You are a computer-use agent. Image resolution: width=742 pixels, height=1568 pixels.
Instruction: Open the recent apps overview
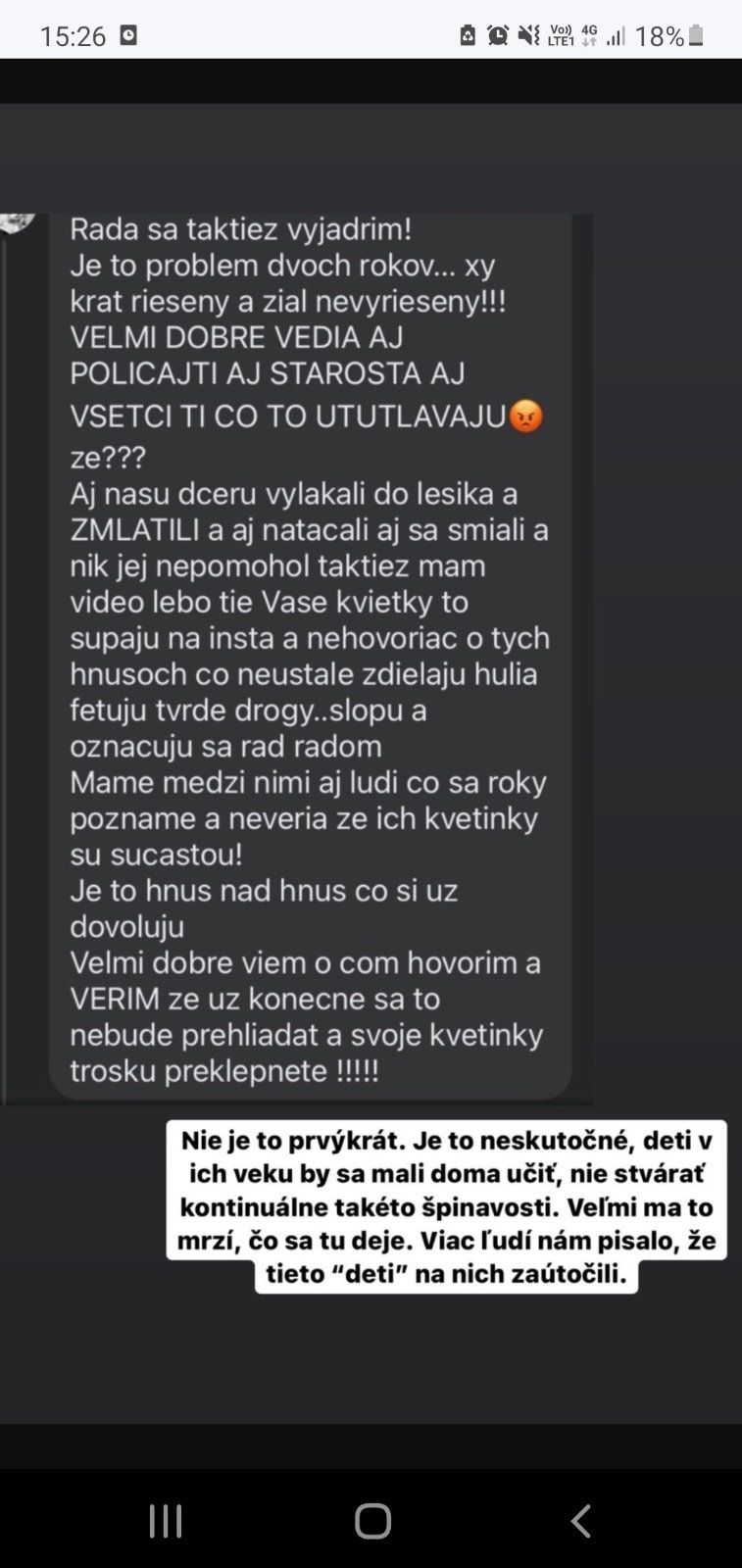165,1521
